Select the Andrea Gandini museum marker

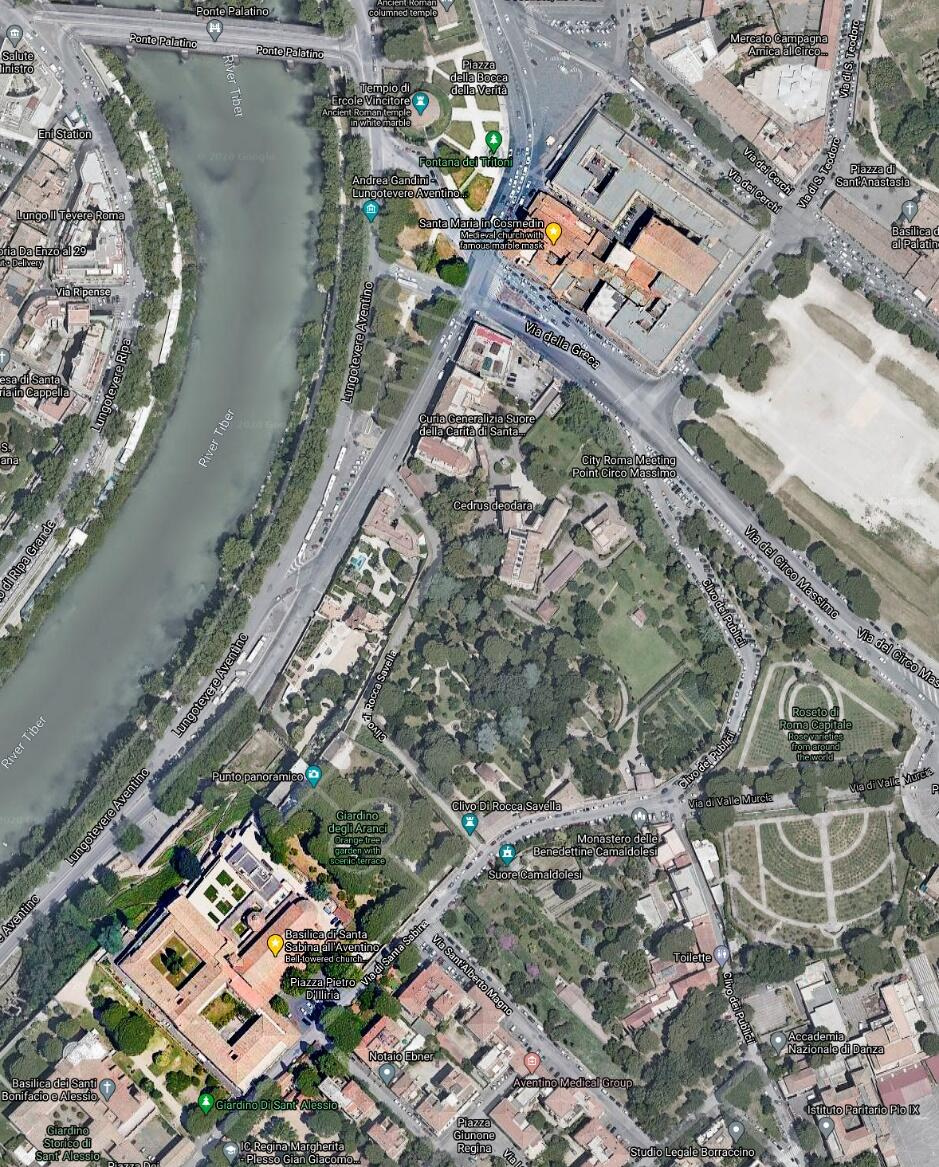pyautogui.click(x=371, y=210)
